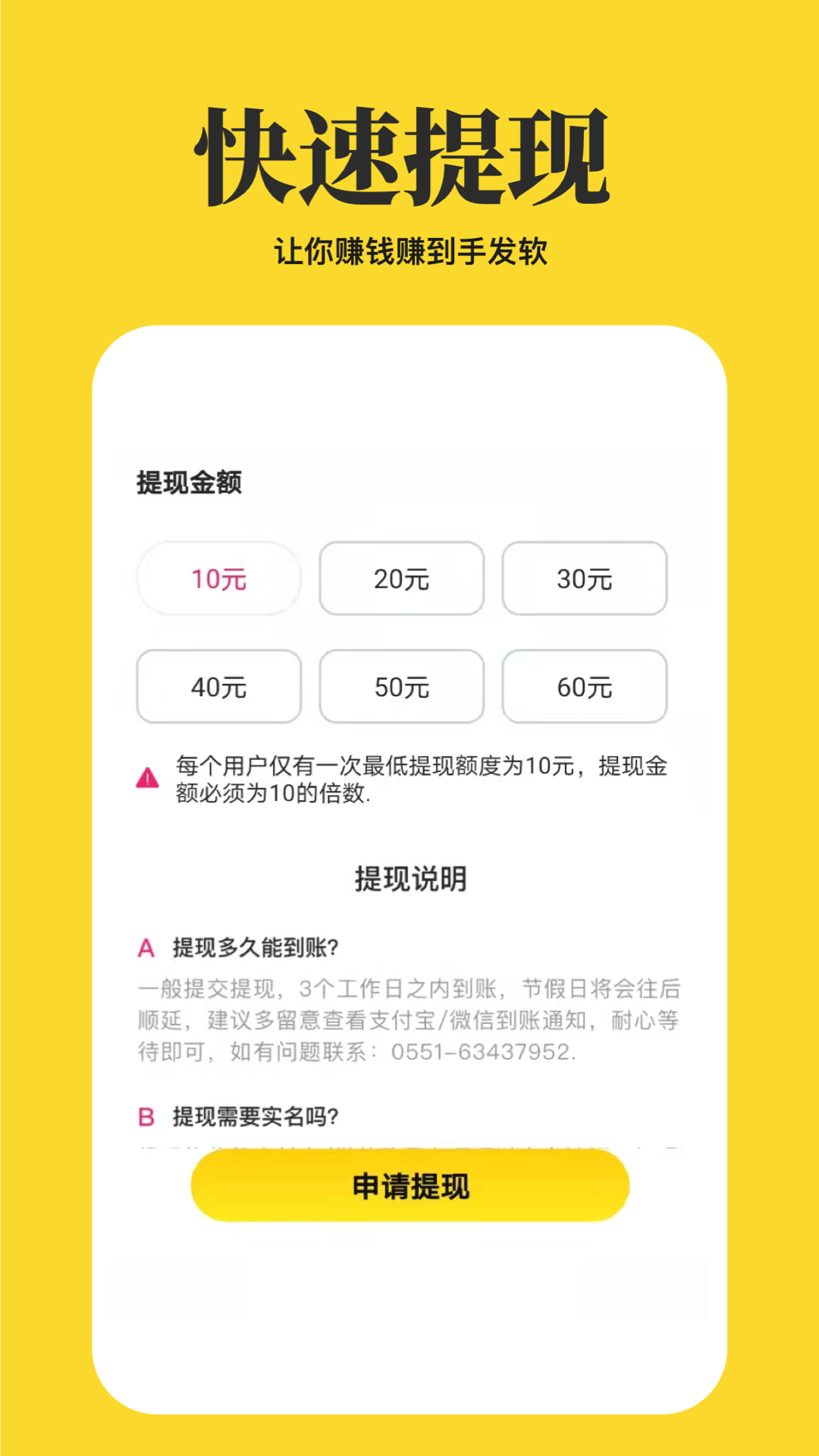Select the 20元 amount option

coord(400,579)
